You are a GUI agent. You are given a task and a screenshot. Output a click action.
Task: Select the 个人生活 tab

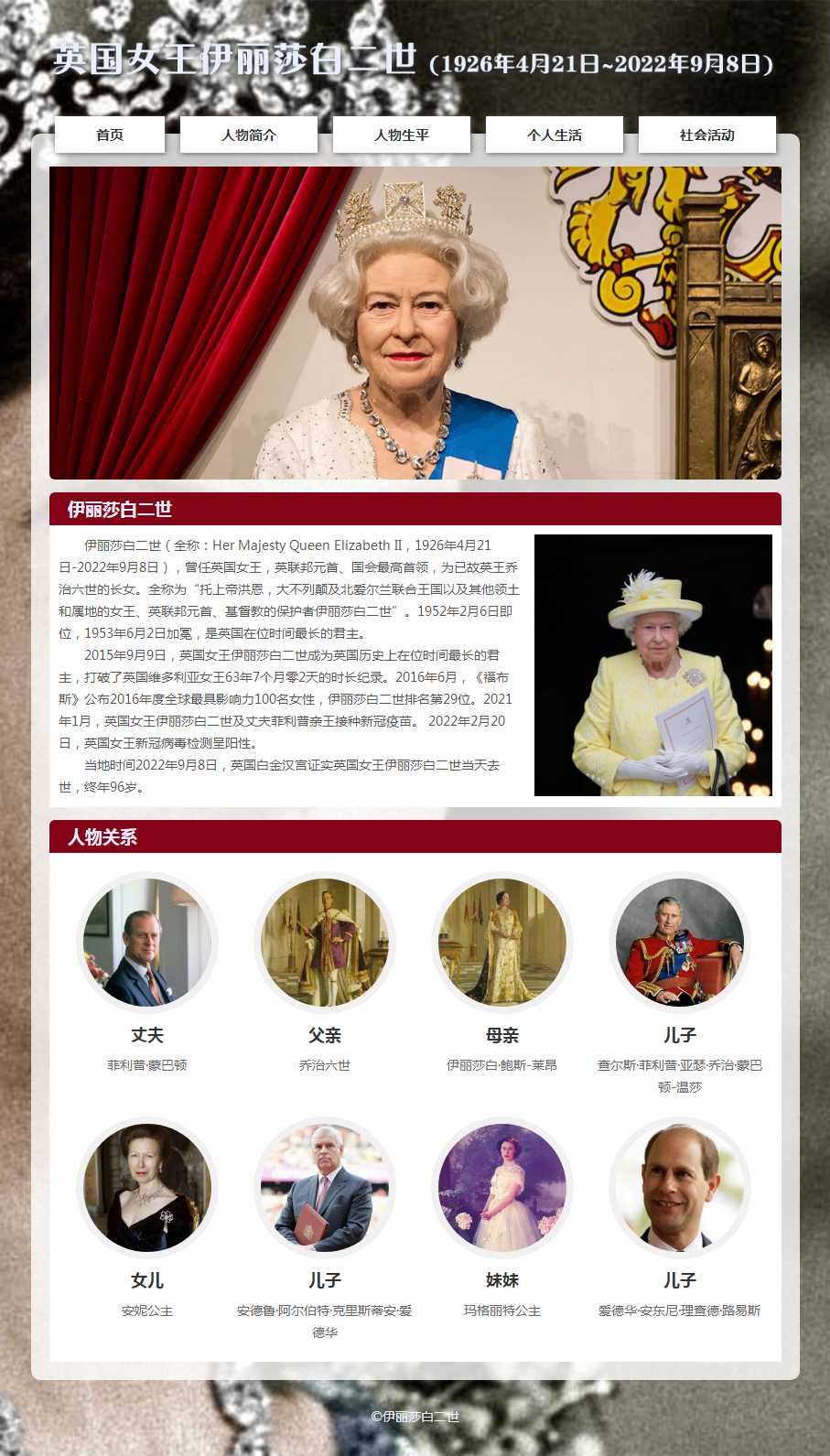tap(555, 135)
